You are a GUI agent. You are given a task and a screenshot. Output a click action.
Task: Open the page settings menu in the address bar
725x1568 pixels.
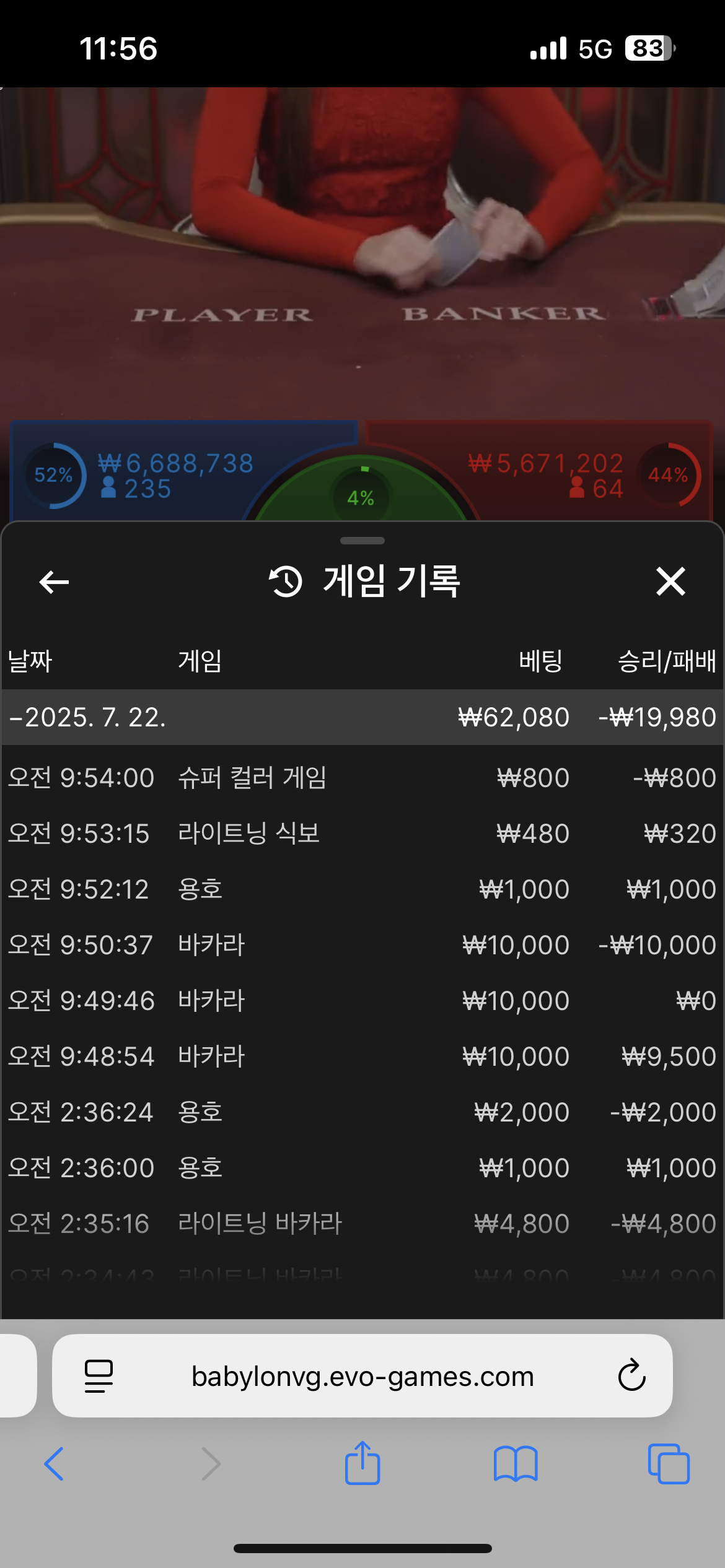99,1376
